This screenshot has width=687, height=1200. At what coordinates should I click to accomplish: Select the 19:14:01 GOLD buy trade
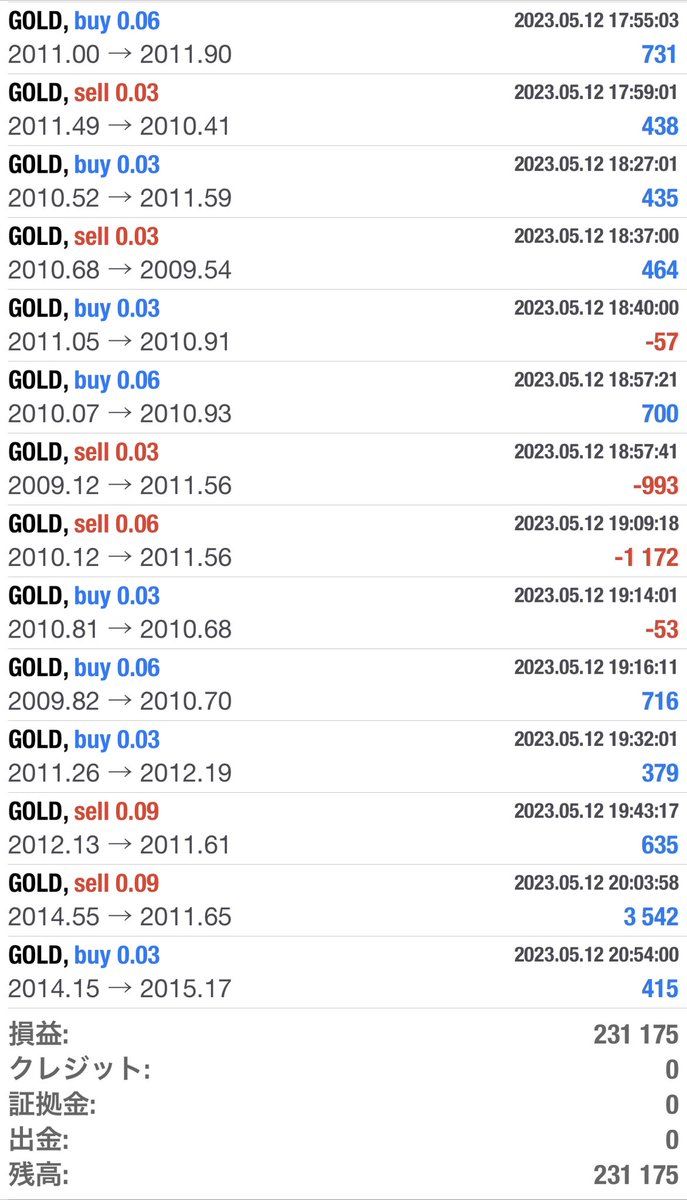(343, 613)
